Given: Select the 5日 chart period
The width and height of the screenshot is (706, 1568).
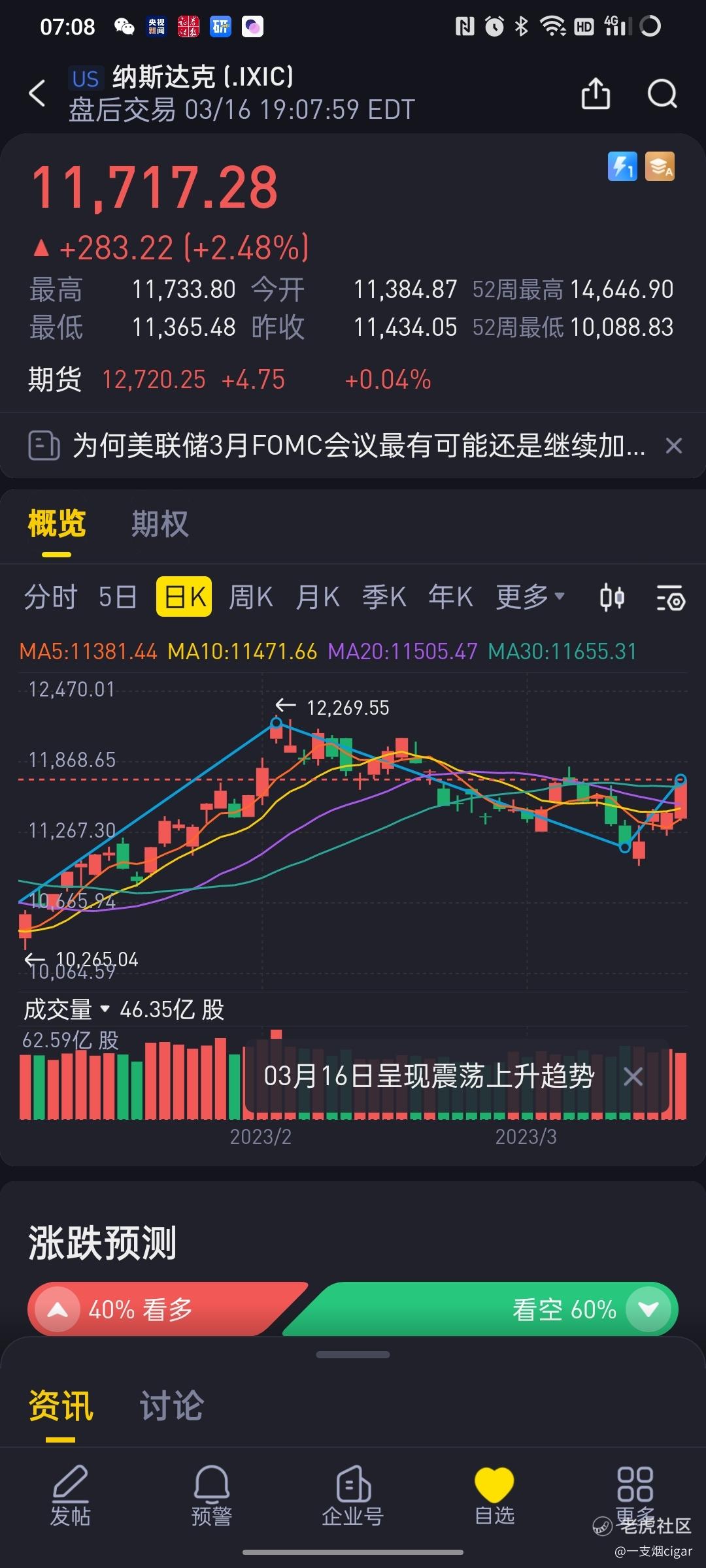Looking at the screenshot, I should 118,597.
